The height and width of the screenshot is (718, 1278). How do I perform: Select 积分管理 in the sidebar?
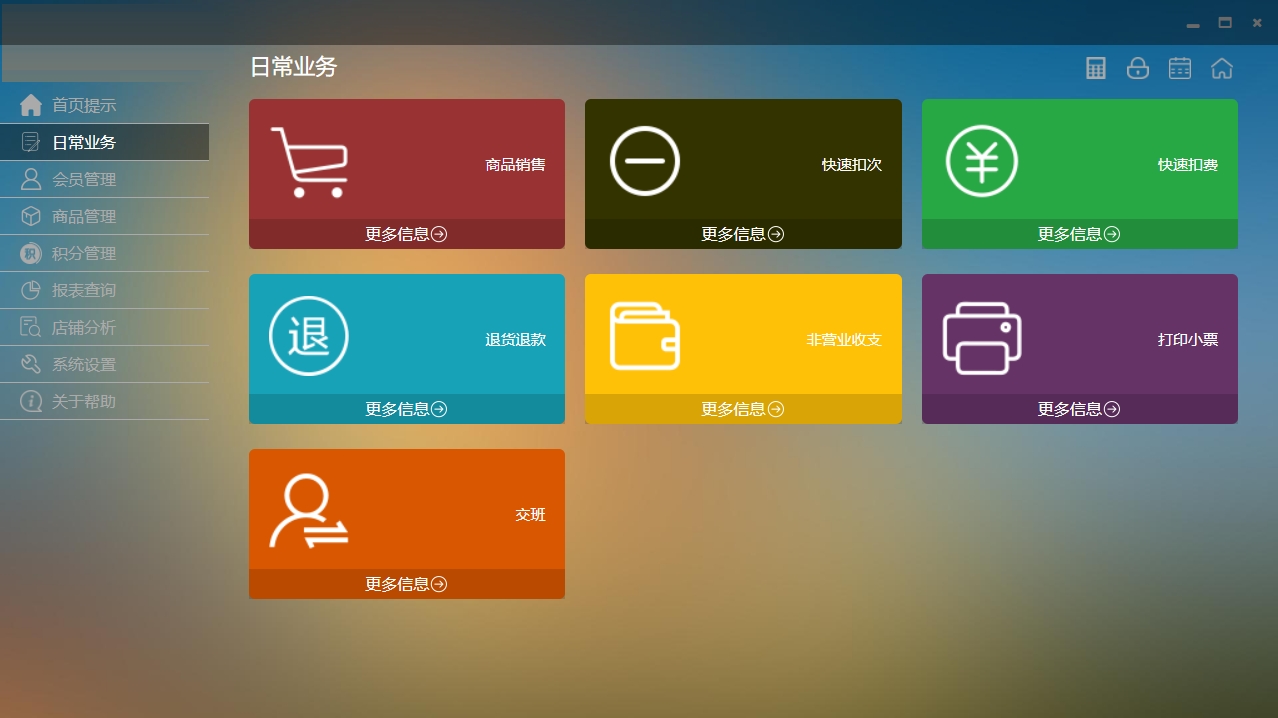(84, 253)
